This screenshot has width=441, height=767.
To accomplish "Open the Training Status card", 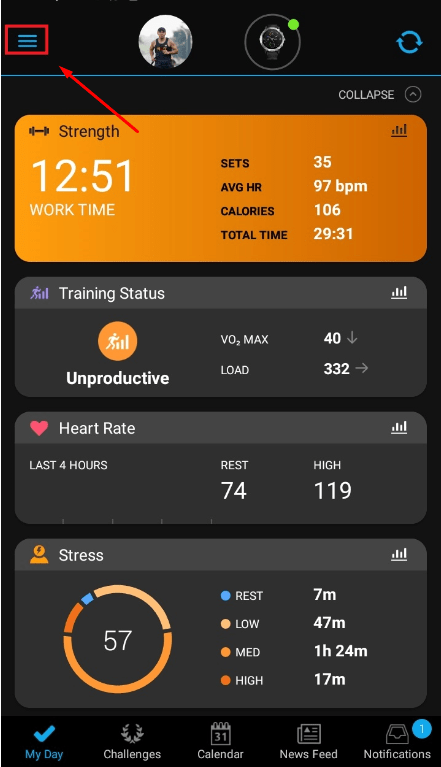I will click(220, 337).
